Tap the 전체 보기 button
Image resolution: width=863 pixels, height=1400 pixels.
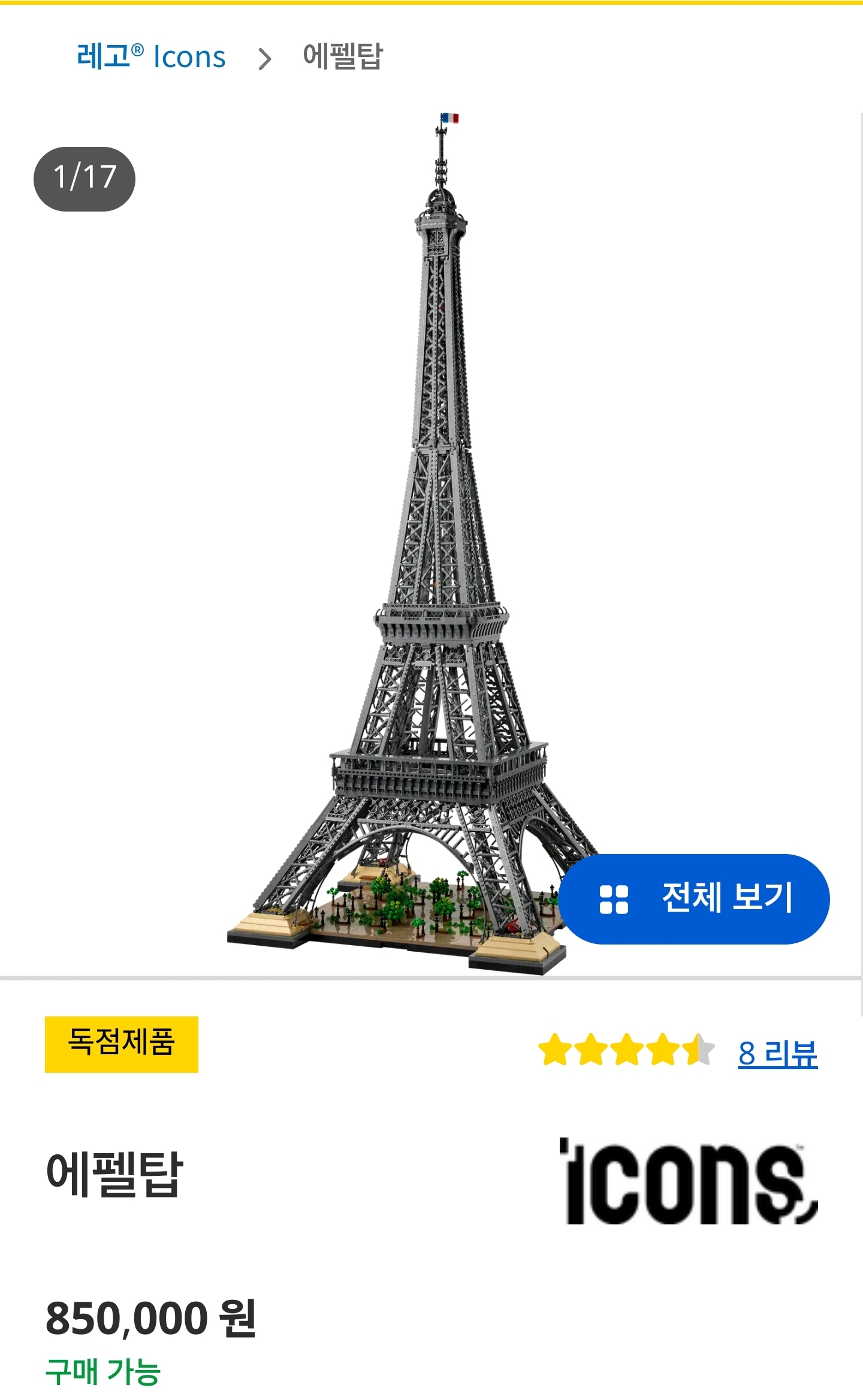pyautogui.click(x=694, y=899)
